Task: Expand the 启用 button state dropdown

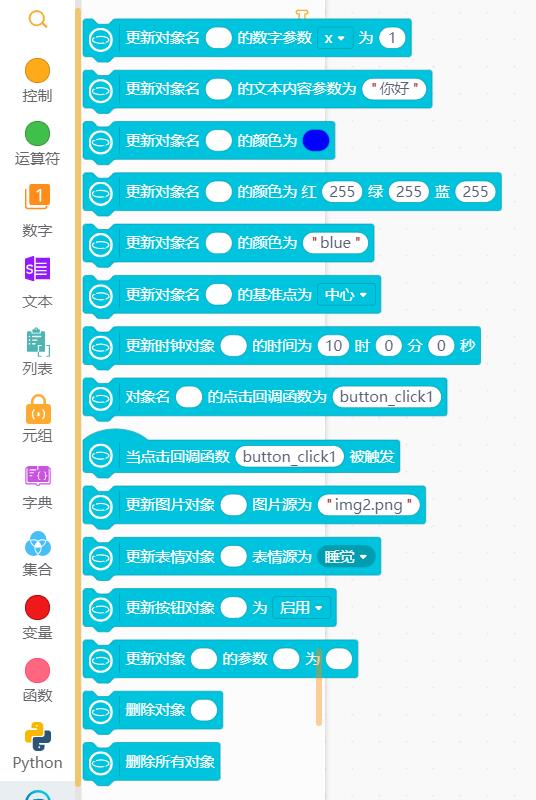Action: (301, 607)
